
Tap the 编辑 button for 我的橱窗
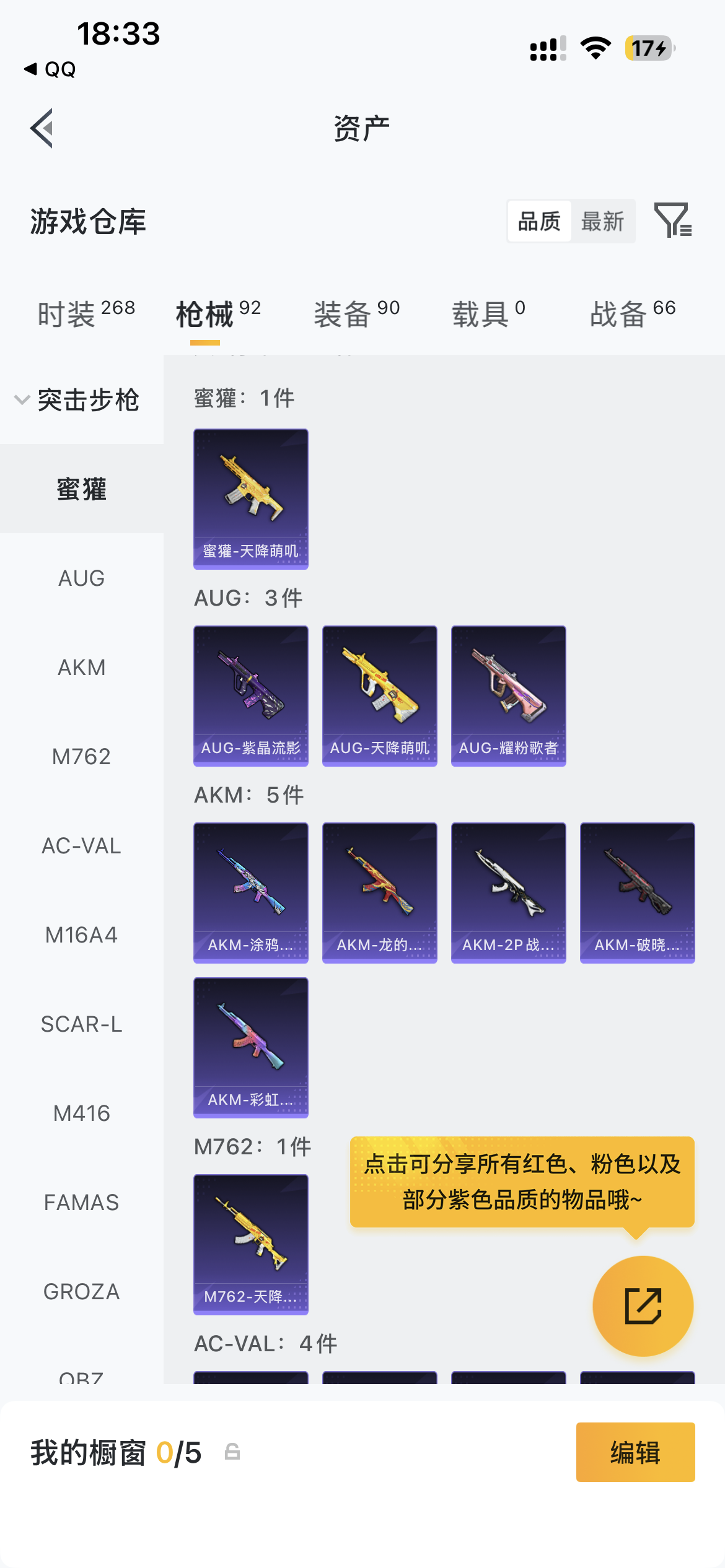coord(636,1452)
